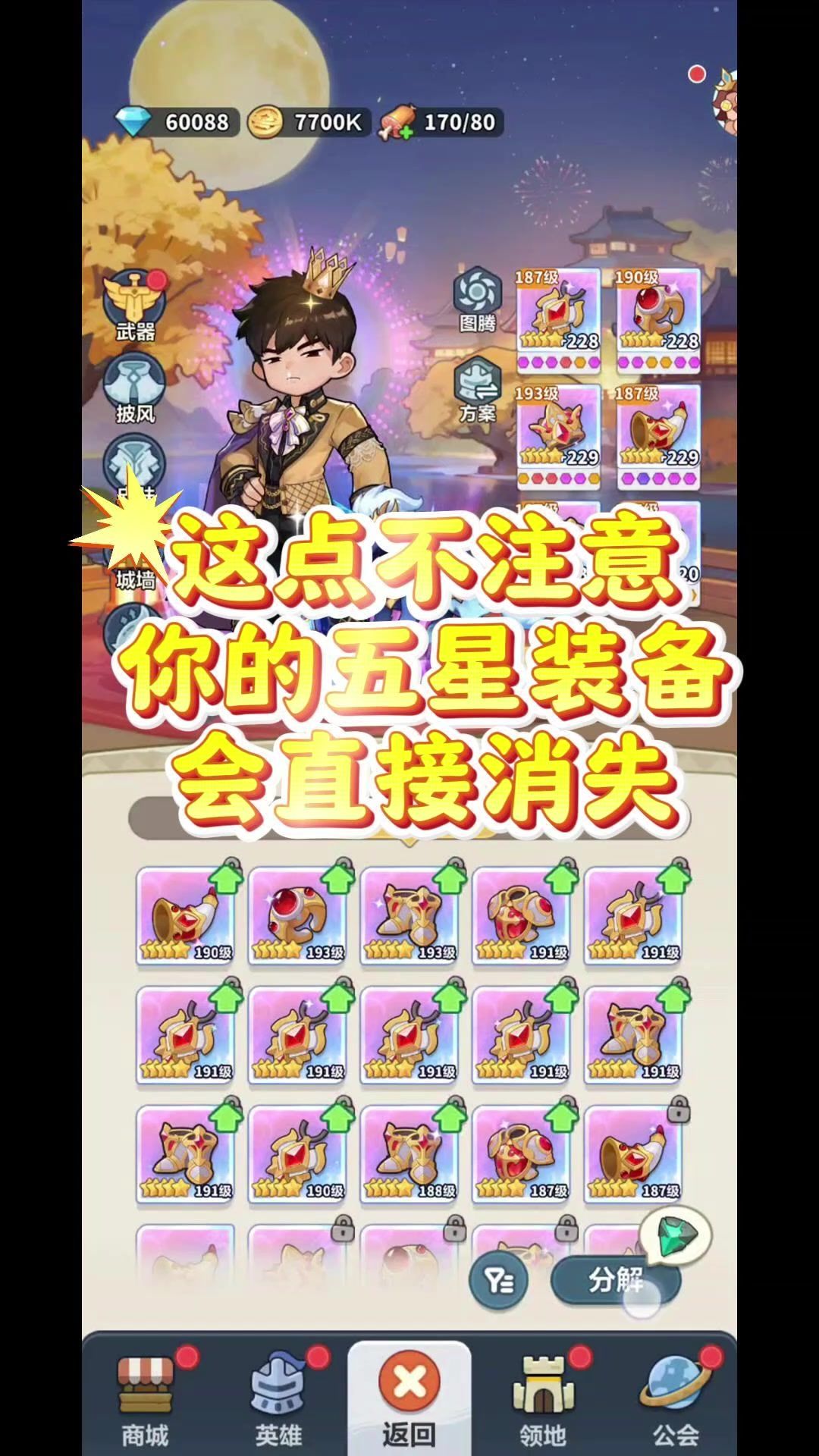Image resolution: width=819 pixels, height=1456 pixels.
Task: Select the level 193 ring in inventory
Action: 297,916
